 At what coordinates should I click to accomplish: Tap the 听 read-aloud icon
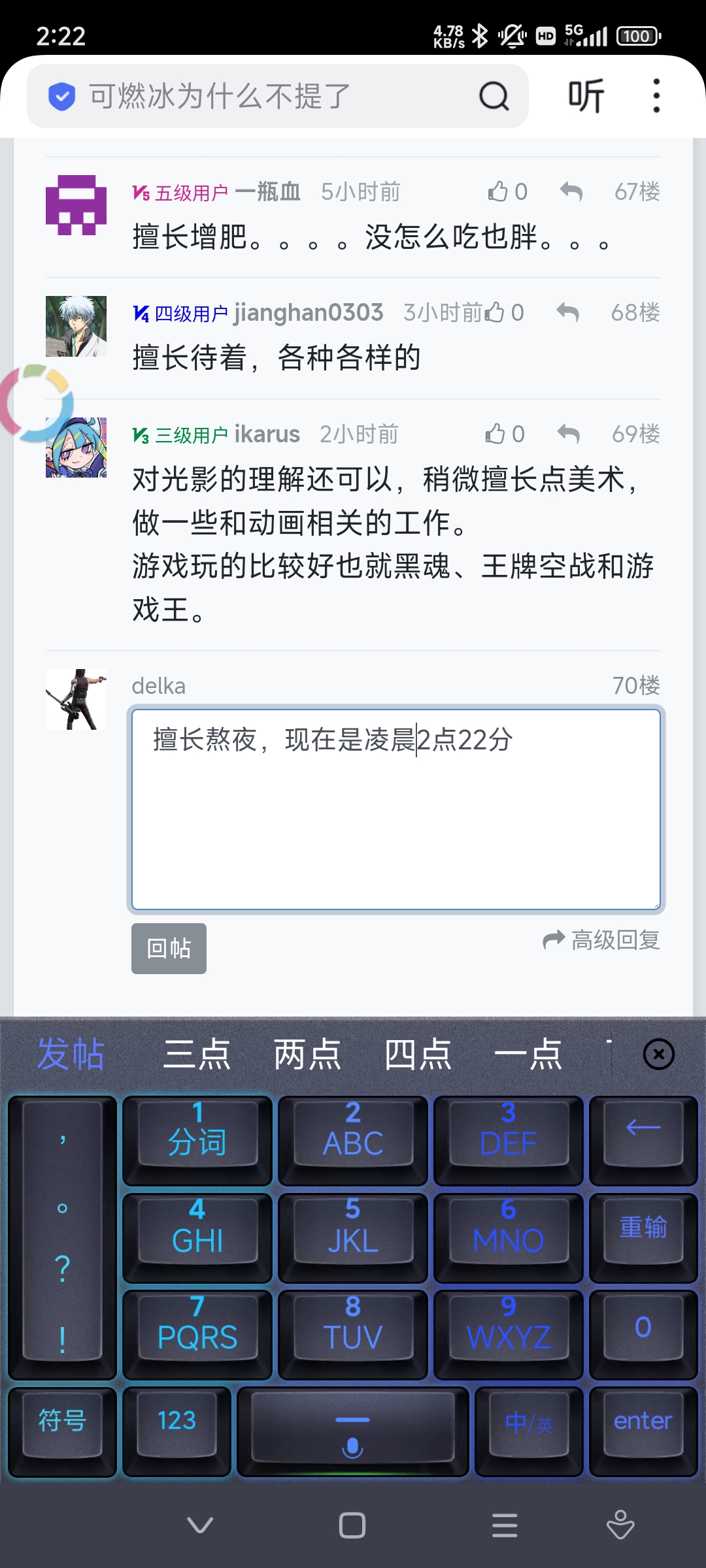coord(586,95)
